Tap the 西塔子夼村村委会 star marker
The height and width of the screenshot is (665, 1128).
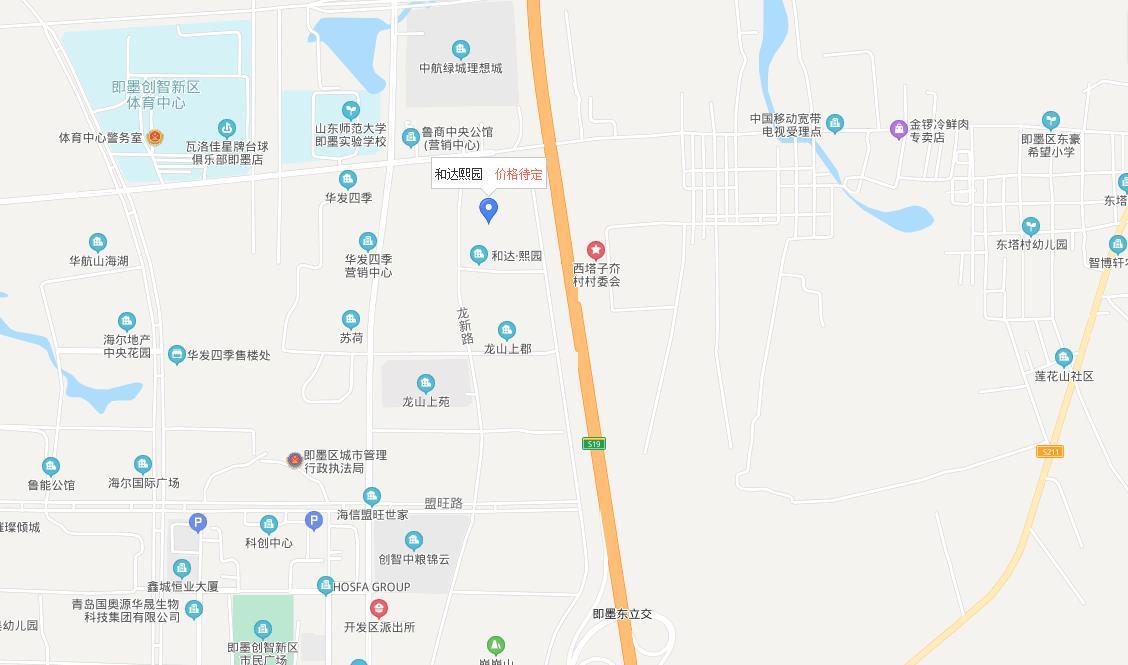pyautogui.click(x=596, y=250)
